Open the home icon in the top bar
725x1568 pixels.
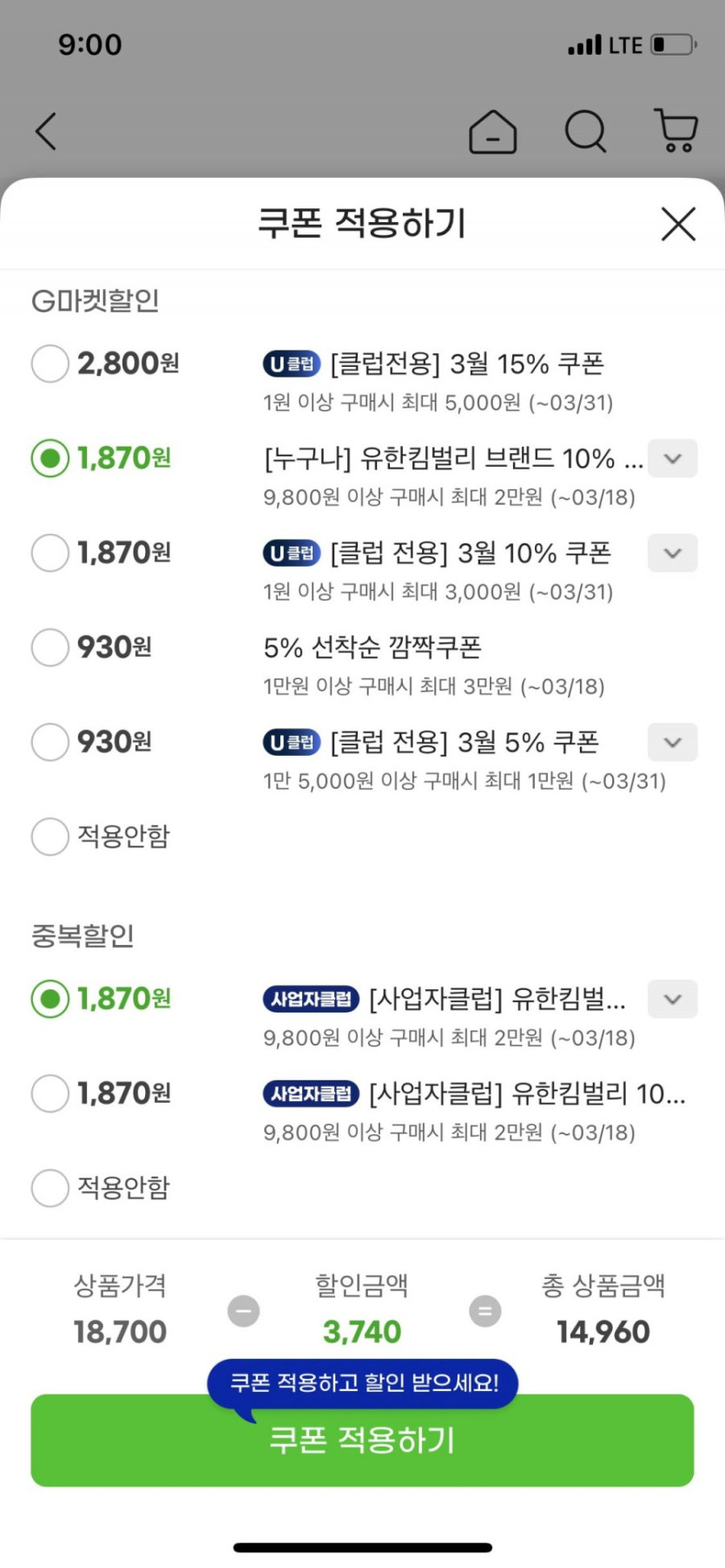coord(492,132)
